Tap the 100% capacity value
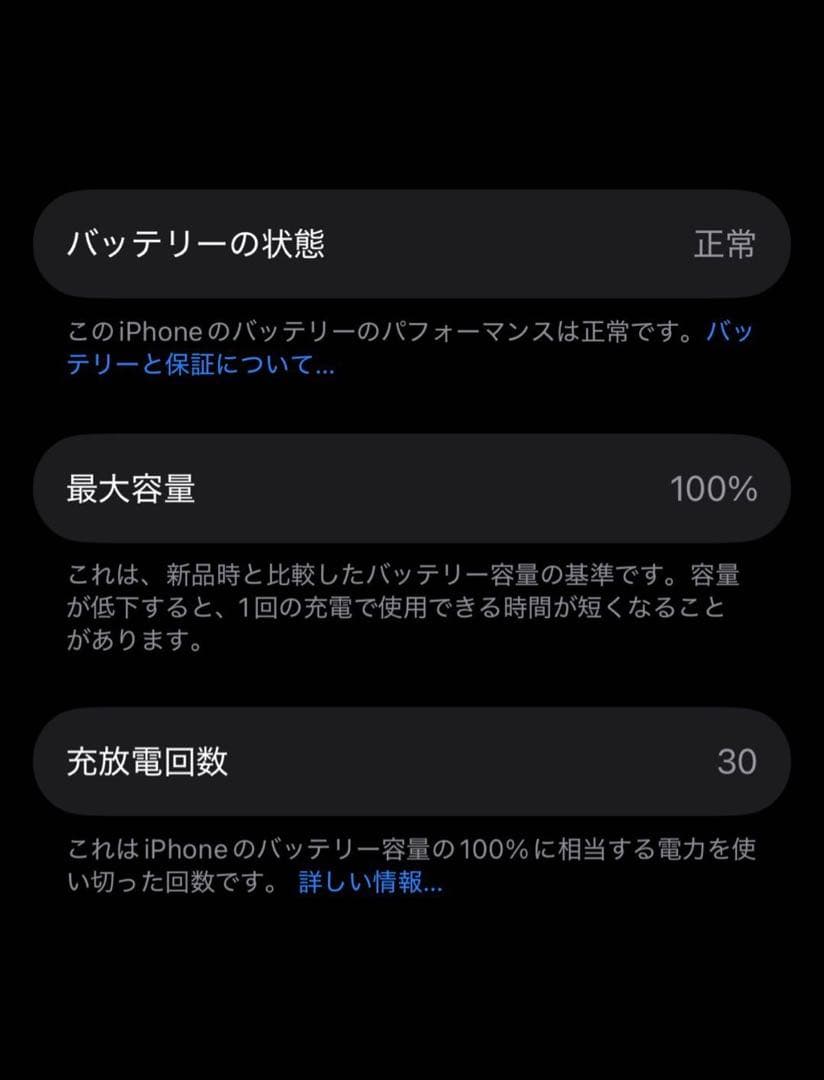This screenshot has width=824, height=1080. tap(715, 490)
